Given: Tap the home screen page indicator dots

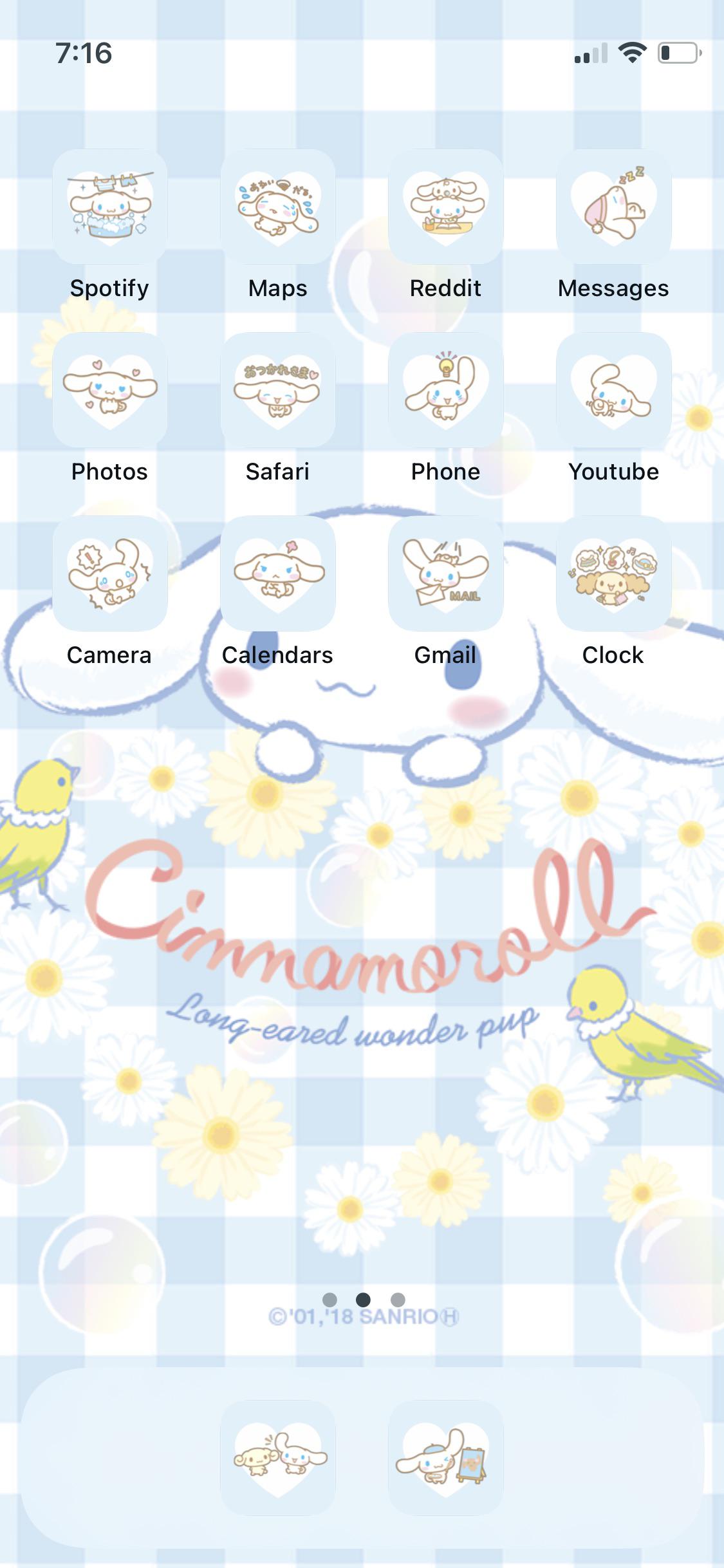Looking at the screenshot, I should pos(363,1299).
